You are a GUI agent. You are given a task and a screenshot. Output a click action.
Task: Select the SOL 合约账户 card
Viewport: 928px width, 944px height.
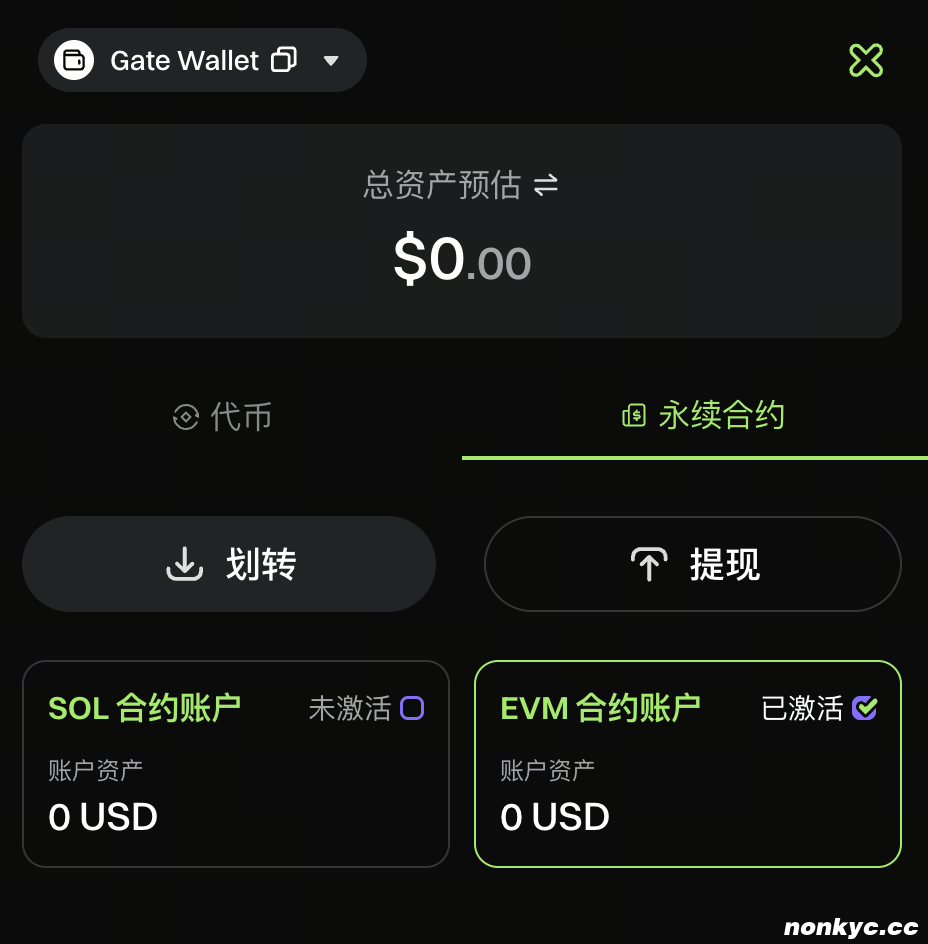click(235, 763)
